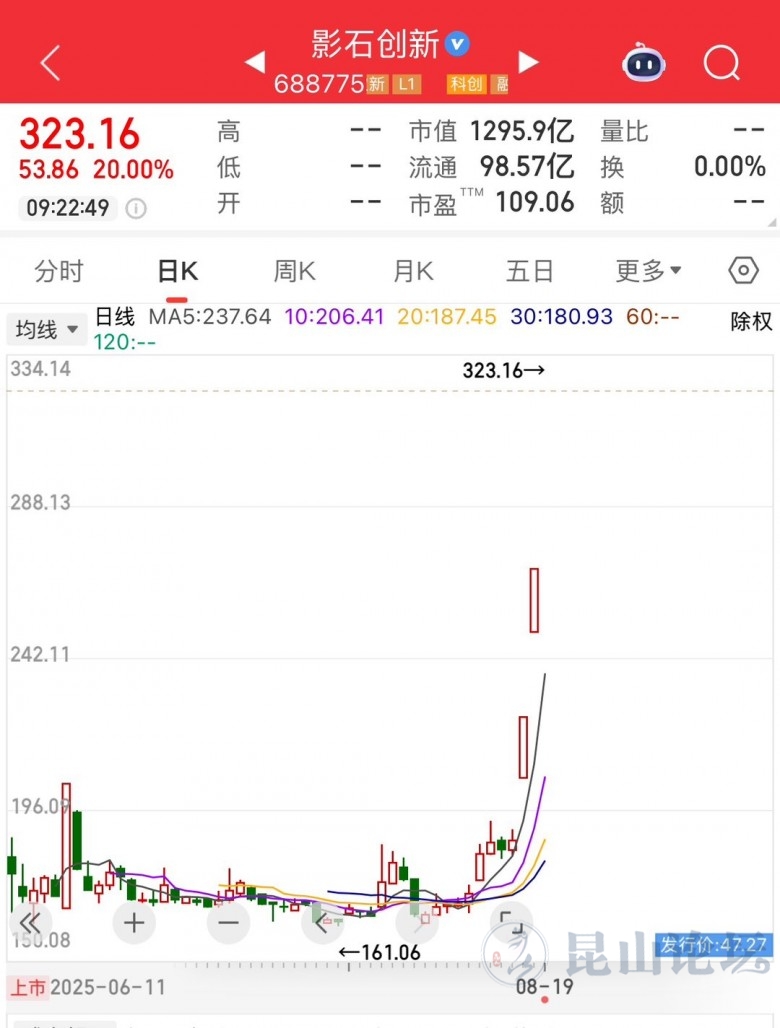780x1028 pixels.
Task: Tap the double-left arrow chart button
Action: point(30,922)
